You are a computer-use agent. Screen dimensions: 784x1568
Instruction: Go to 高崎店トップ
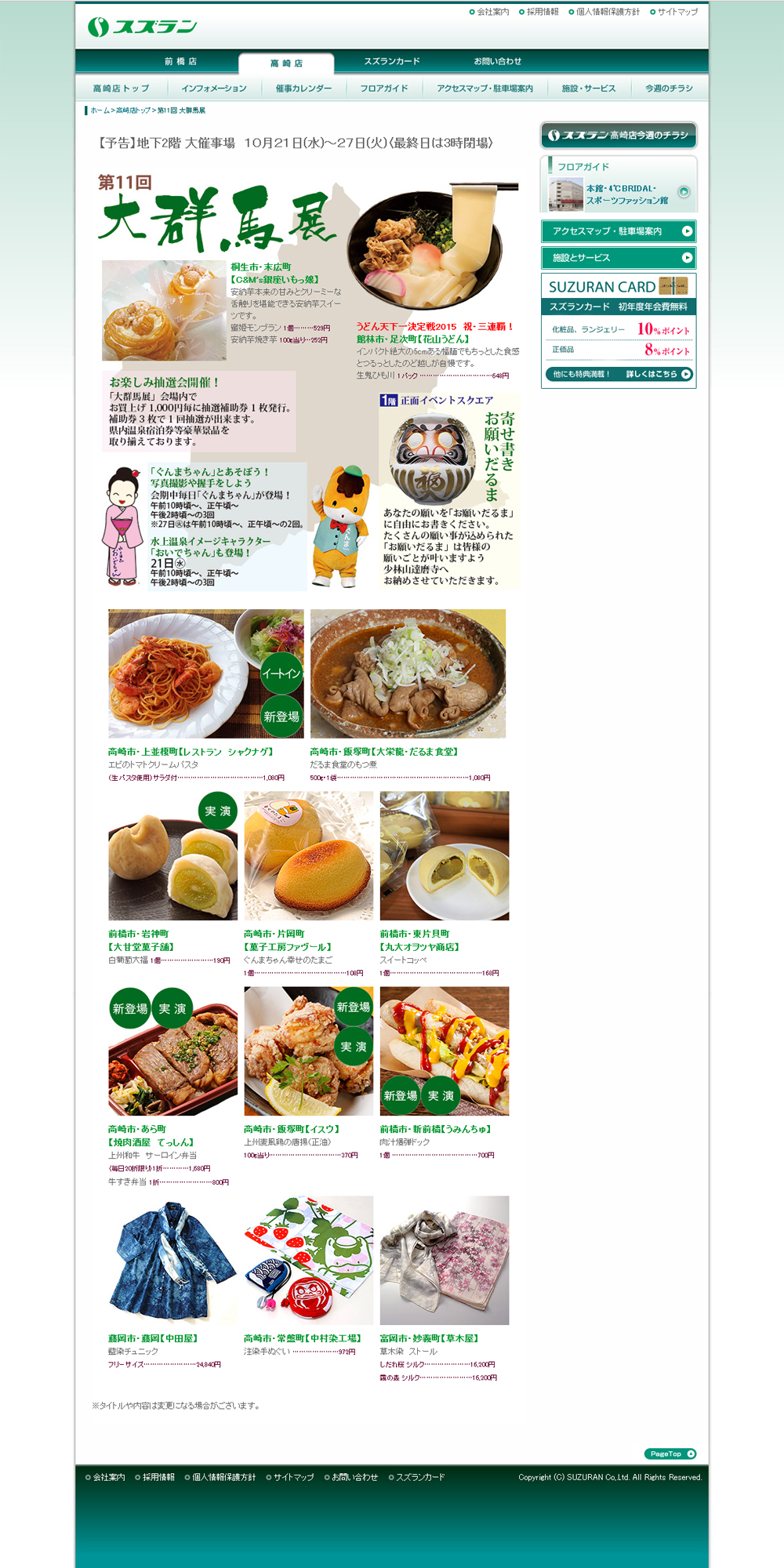pos(121,89)
